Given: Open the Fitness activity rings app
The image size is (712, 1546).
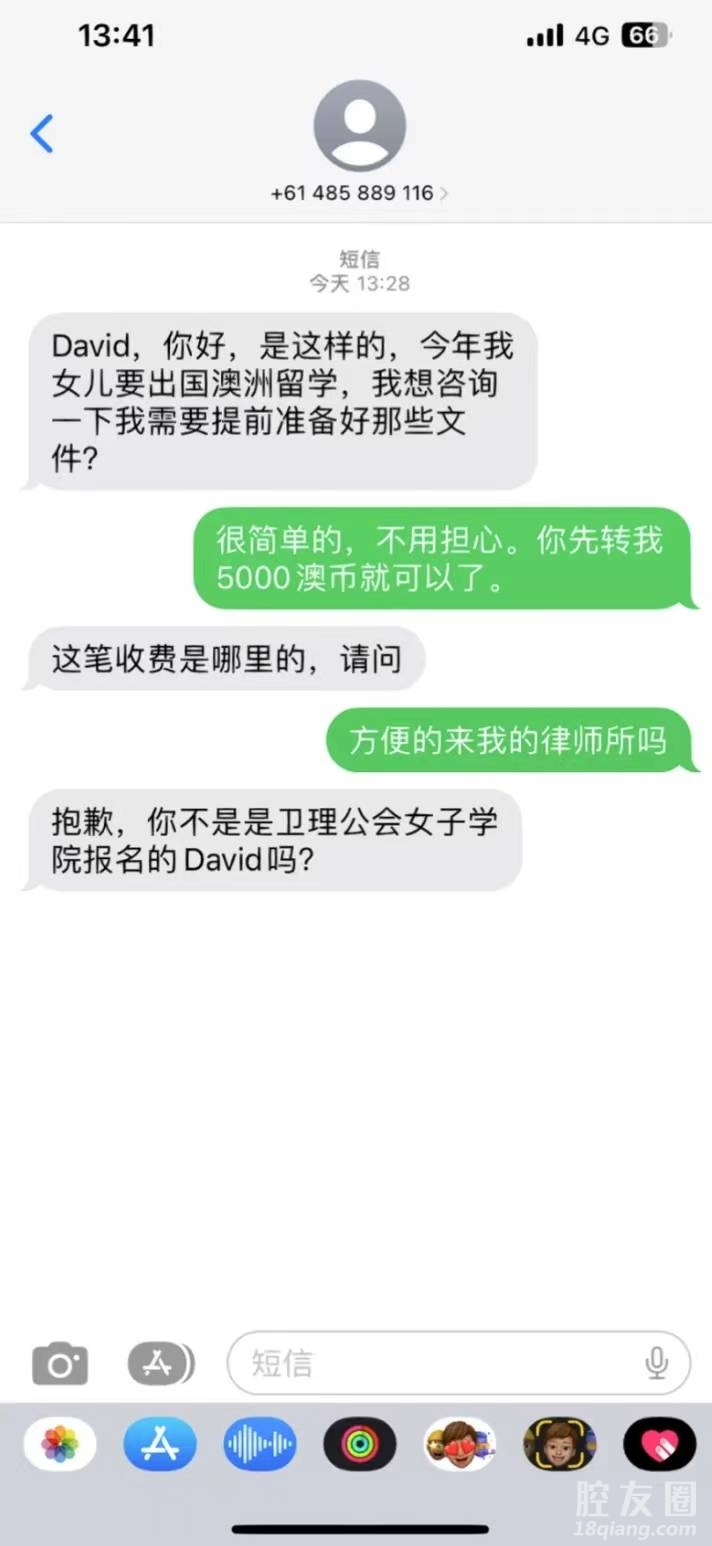Looking at the screenshot, I should click(360, 1444).
